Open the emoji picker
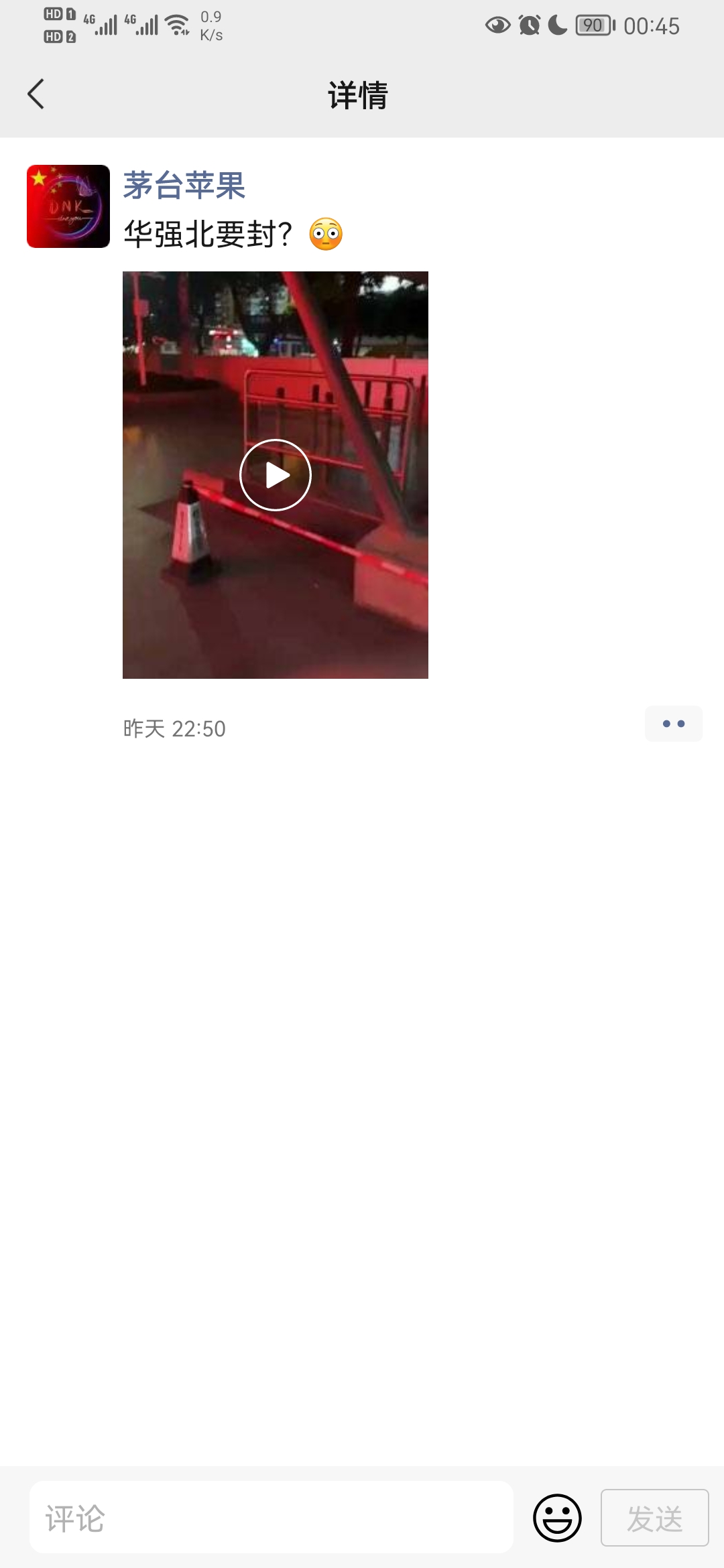This screenshot has height=1568, width=724. (557, 1518)
